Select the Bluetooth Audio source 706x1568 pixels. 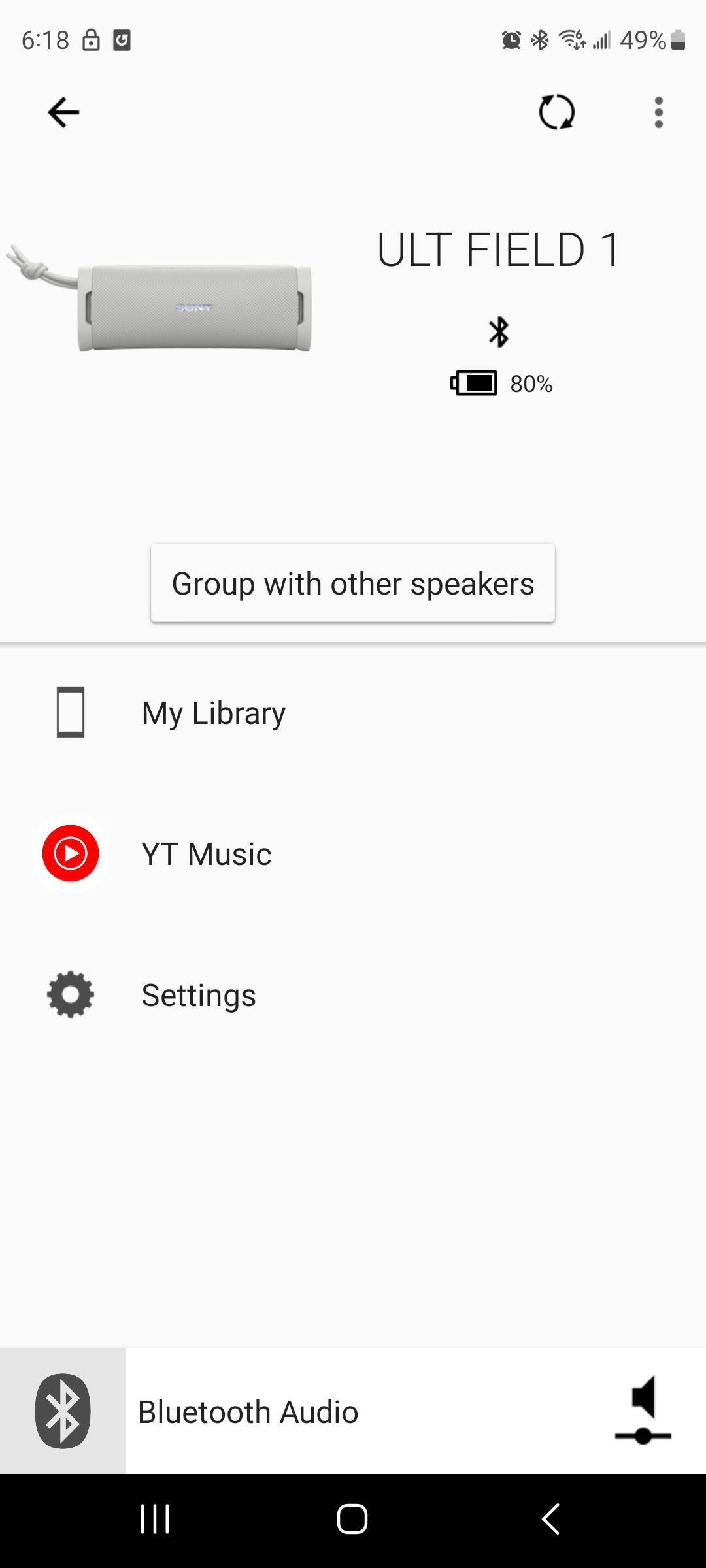tap(248, 1412)
